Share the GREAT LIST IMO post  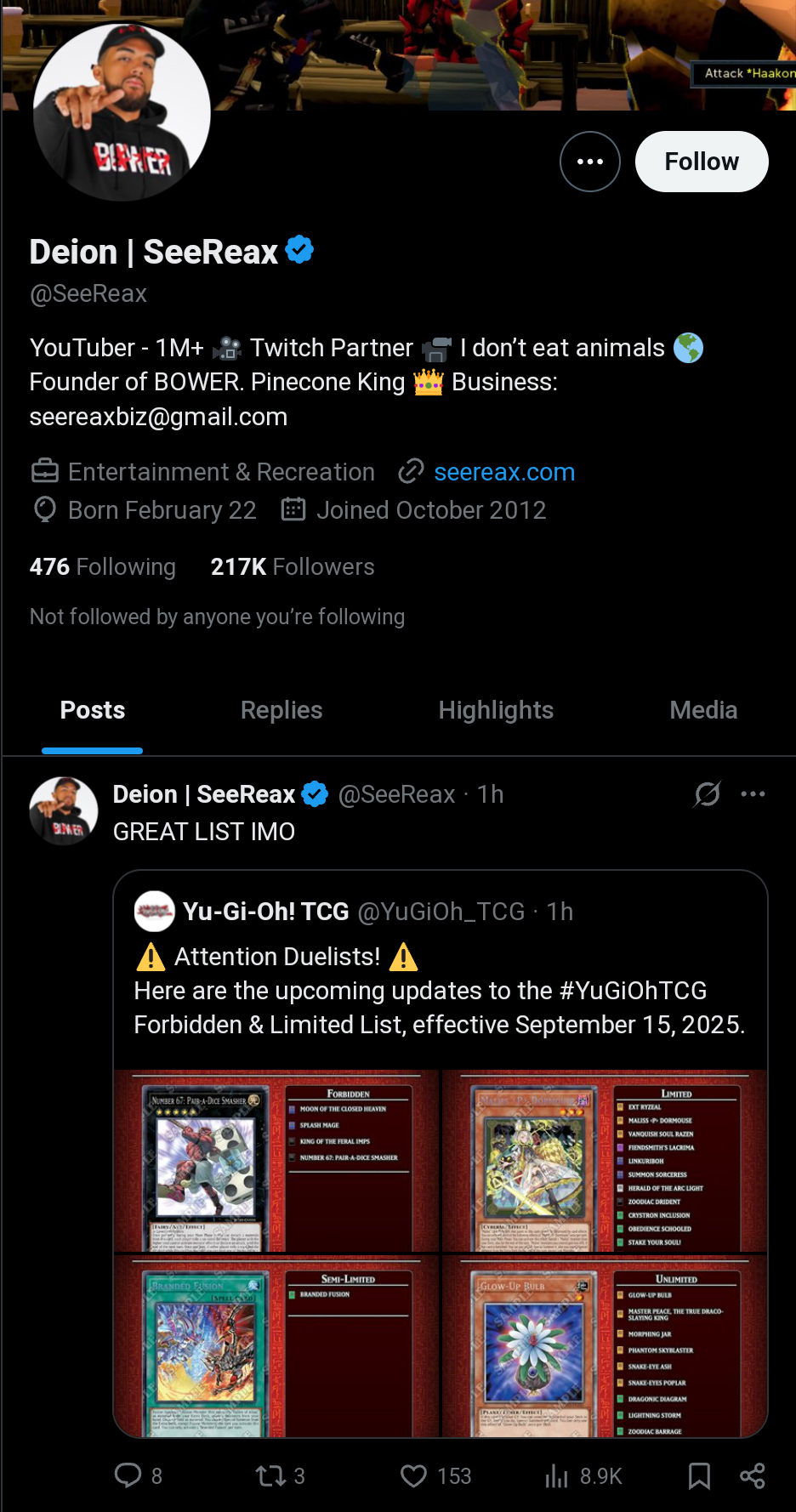(x=753, y=1475)
